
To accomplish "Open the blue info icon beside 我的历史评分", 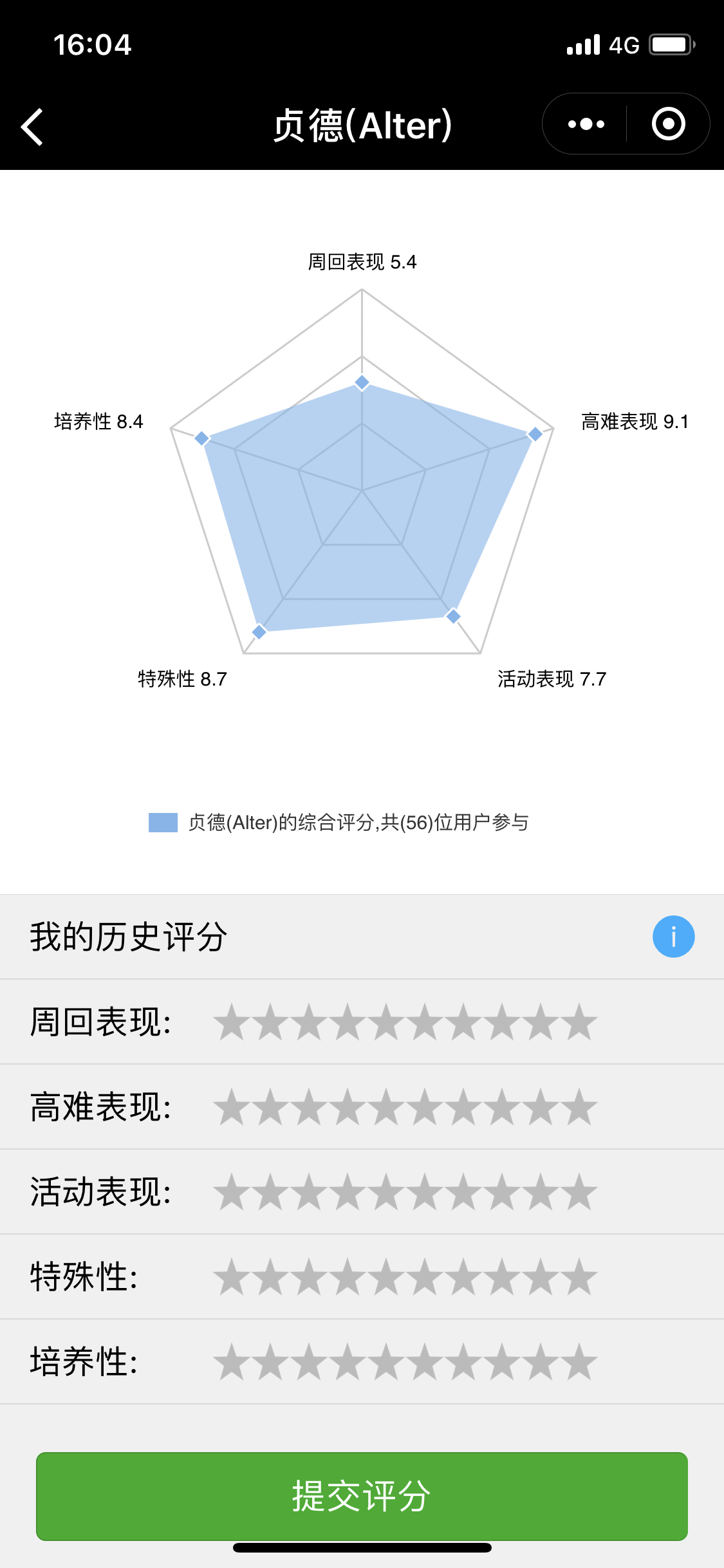I will click(673, 937).
